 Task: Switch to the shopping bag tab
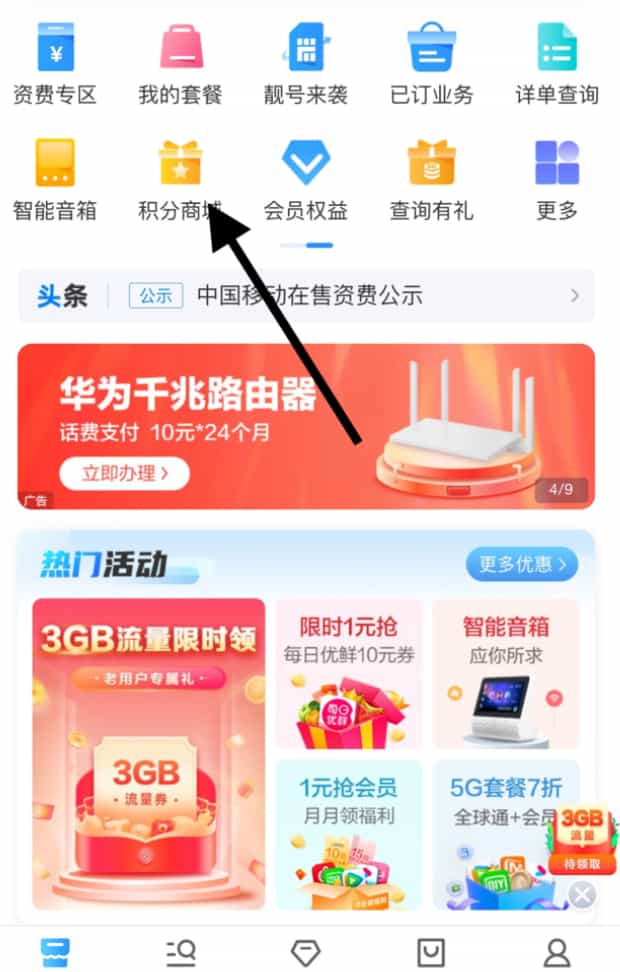431,952
